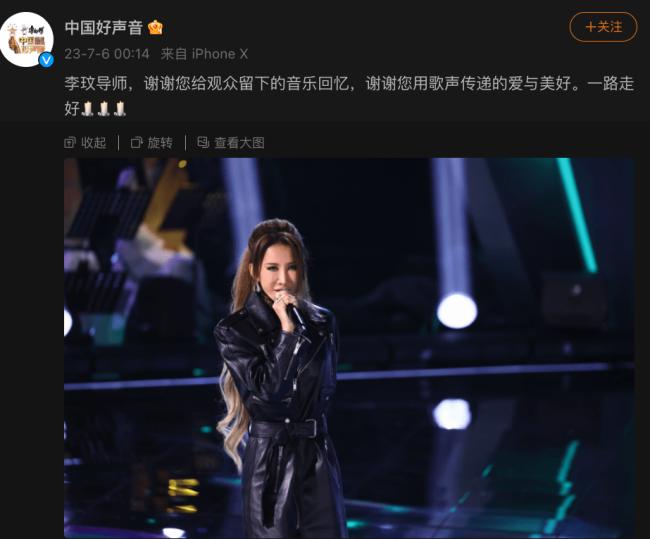Rotate the image with 旋转
Image resolution: width=650 pixels, height=539 pixels.
(x=152, y=143)
